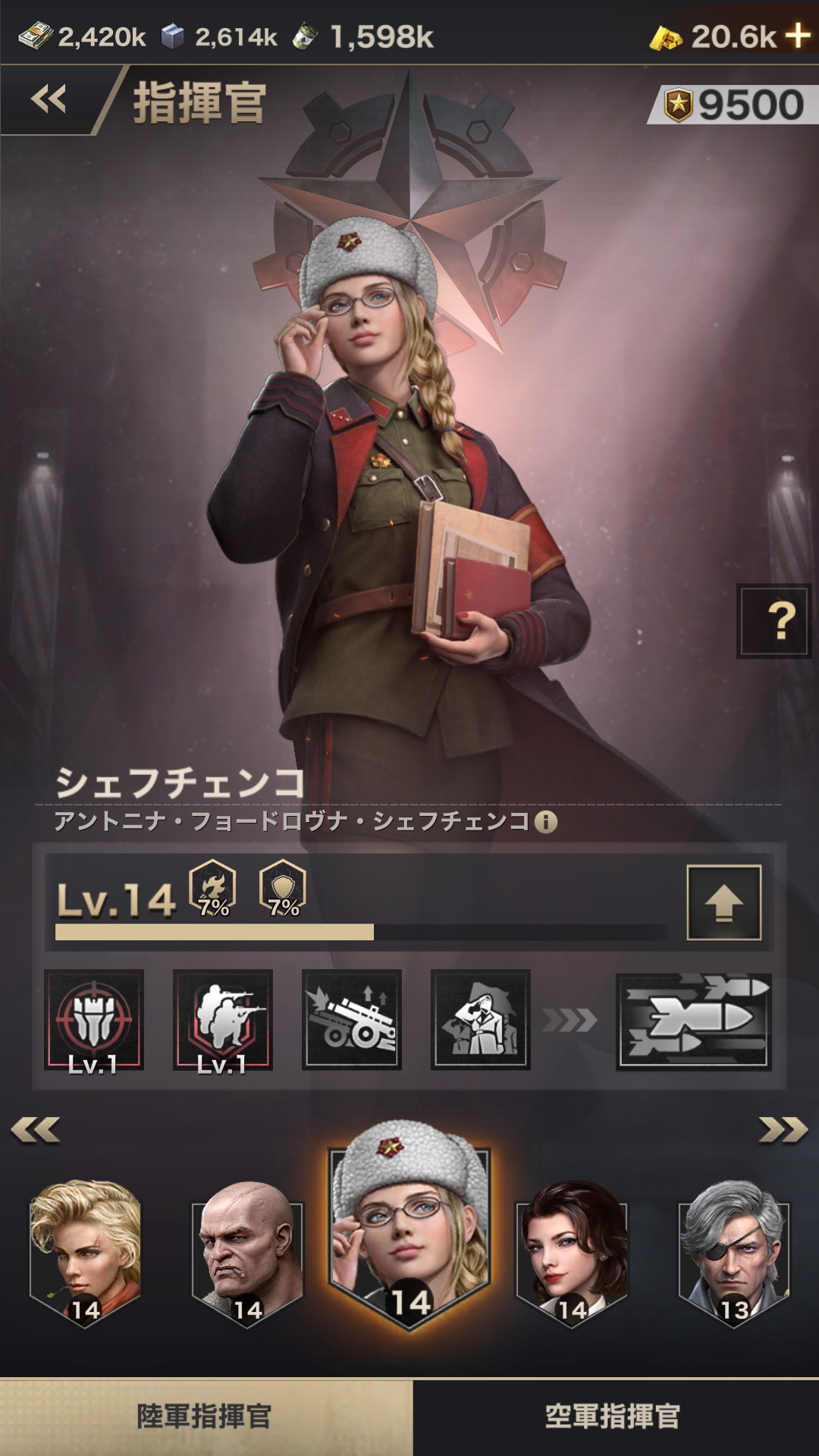This screenshot has width=819, height=1456.
Task: Select the blonde female commander portrait
Action: click(x=85, y=1253)
